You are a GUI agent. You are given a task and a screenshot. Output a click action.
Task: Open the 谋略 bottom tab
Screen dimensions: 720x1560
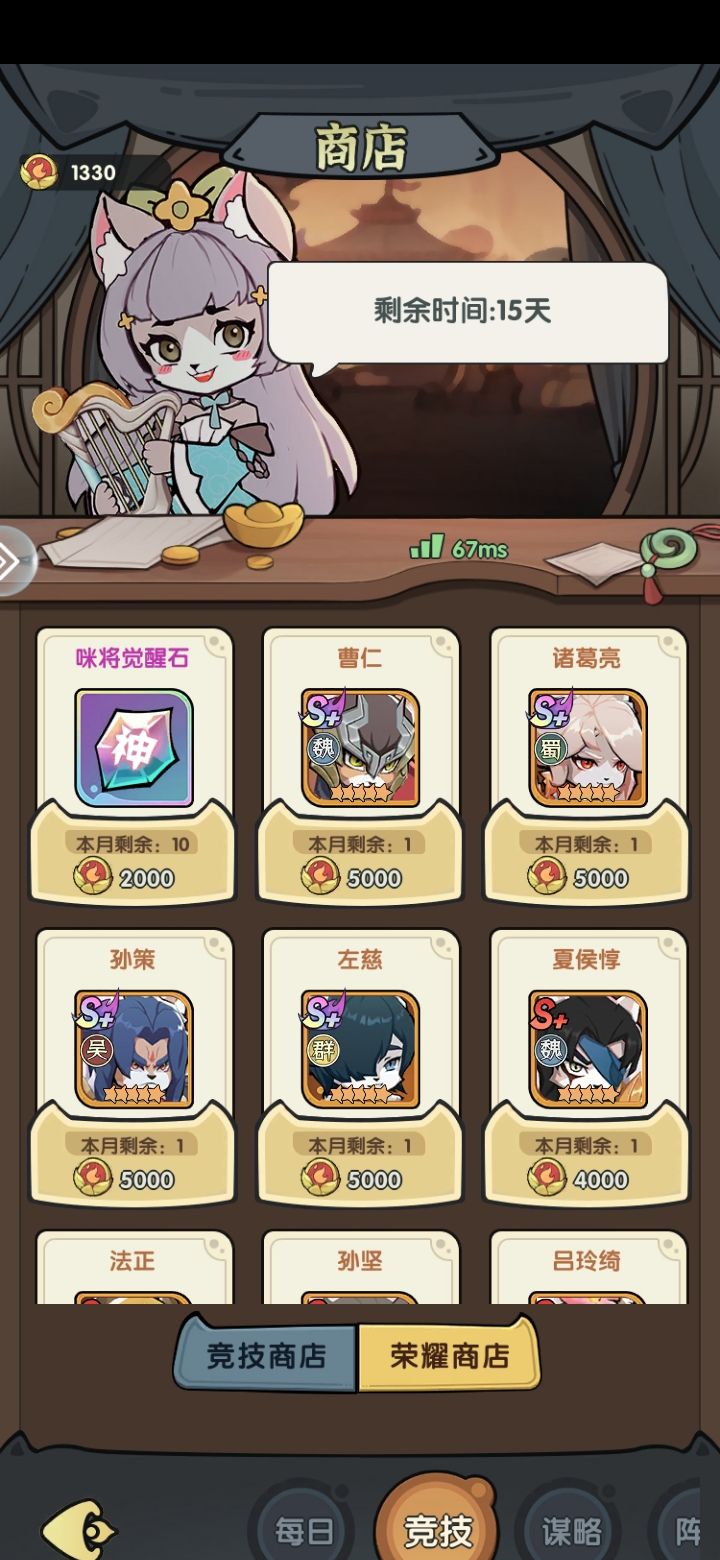click(x=572, y=1530)
